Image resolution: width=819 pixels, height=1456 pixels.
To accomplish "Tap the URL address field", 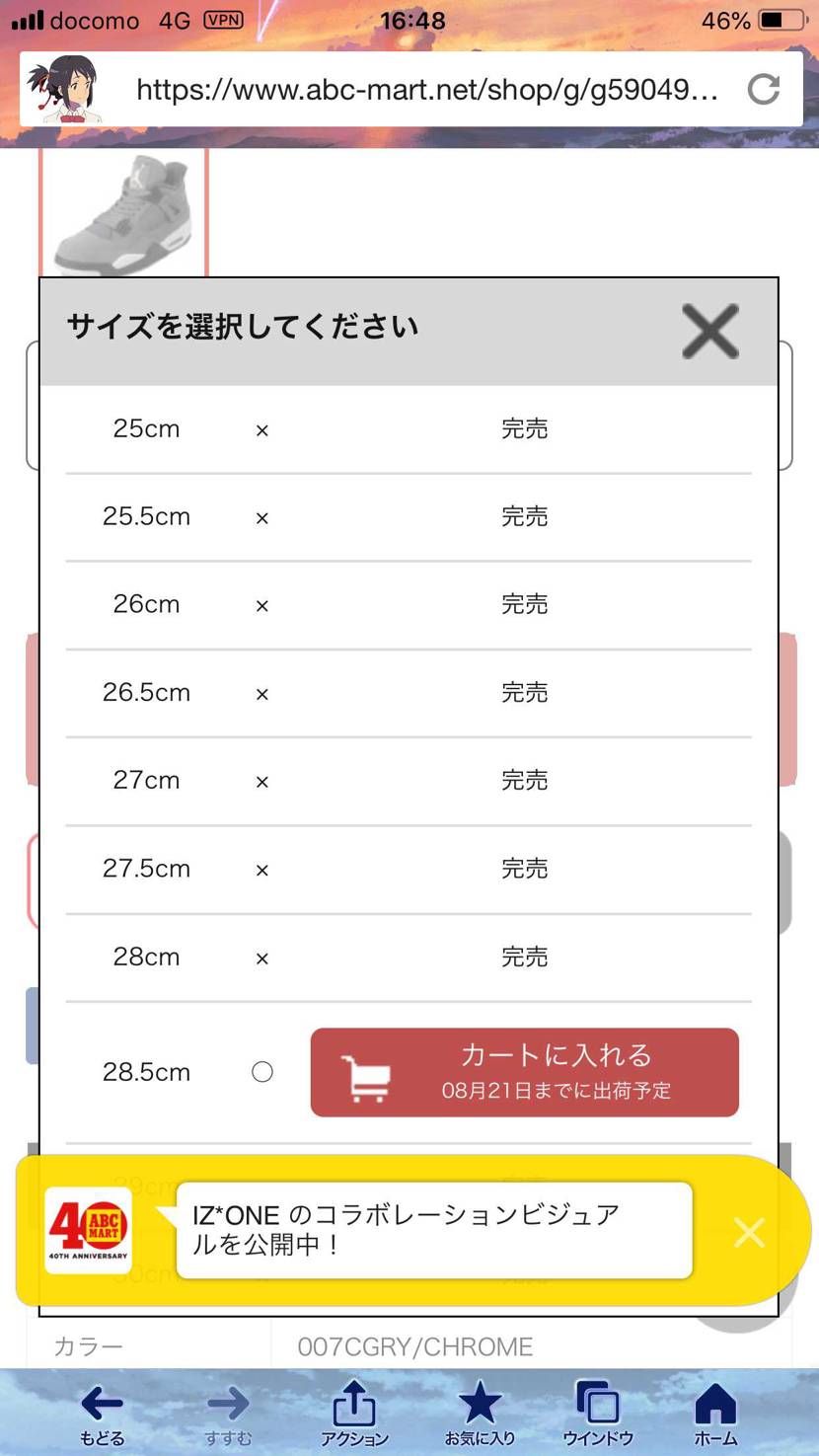I will 426,90.
